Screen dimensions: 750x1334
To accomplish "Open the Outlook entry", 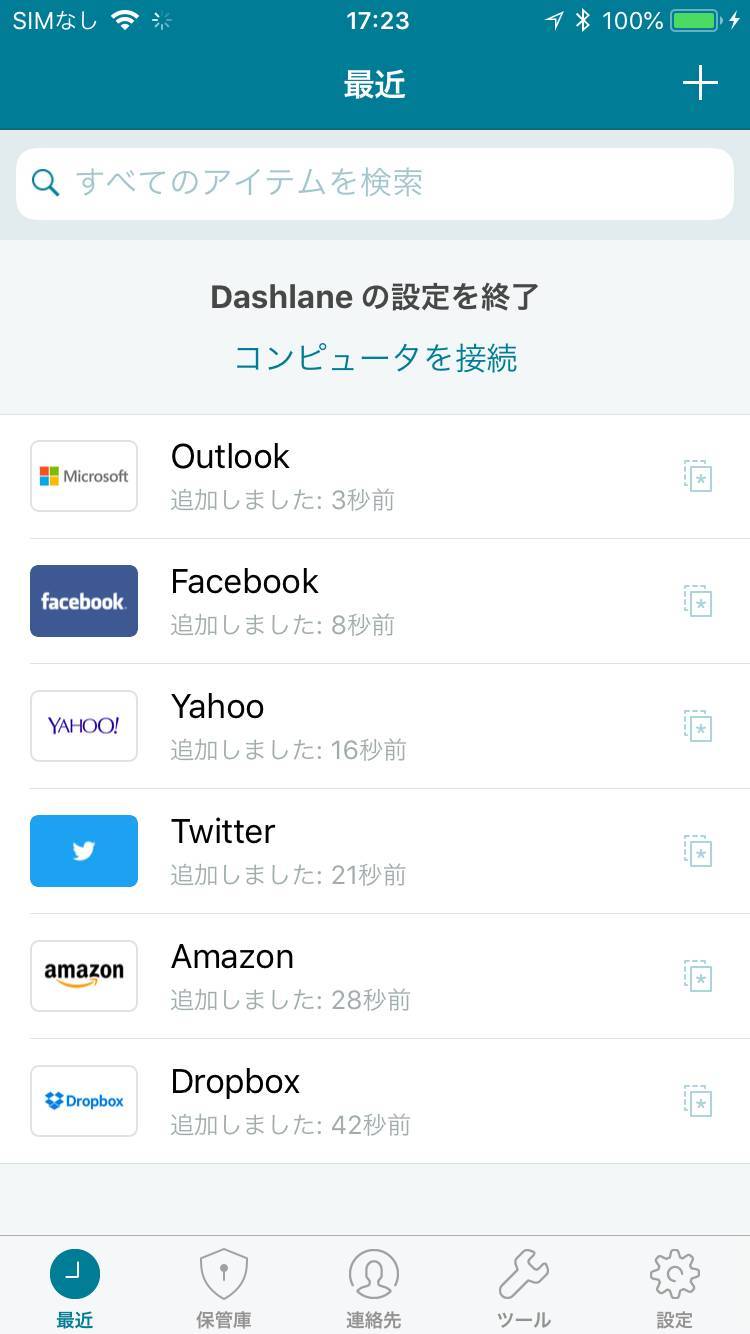I will tap(375, 476).
